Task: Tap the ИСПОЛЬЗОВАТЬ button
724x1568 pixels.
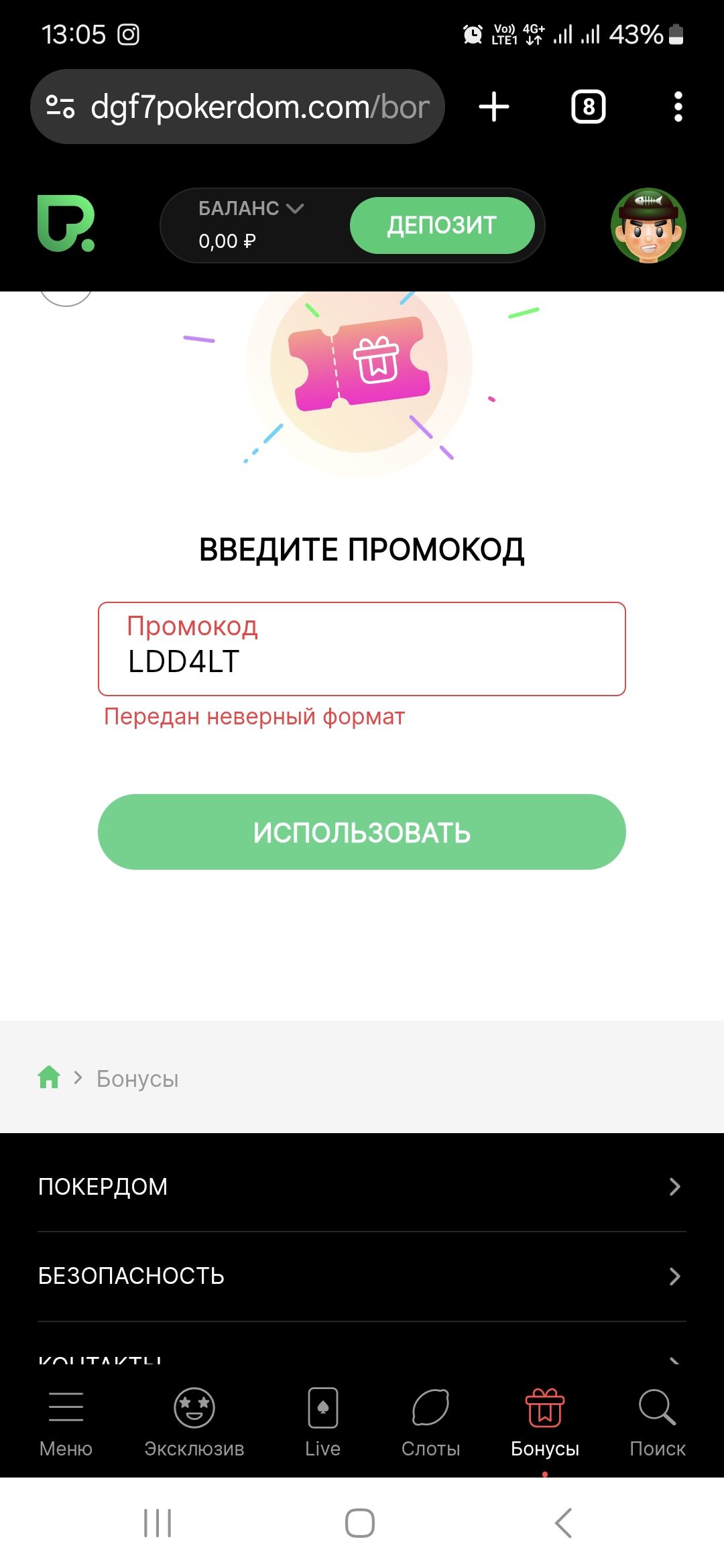Action: click(362, 832)
